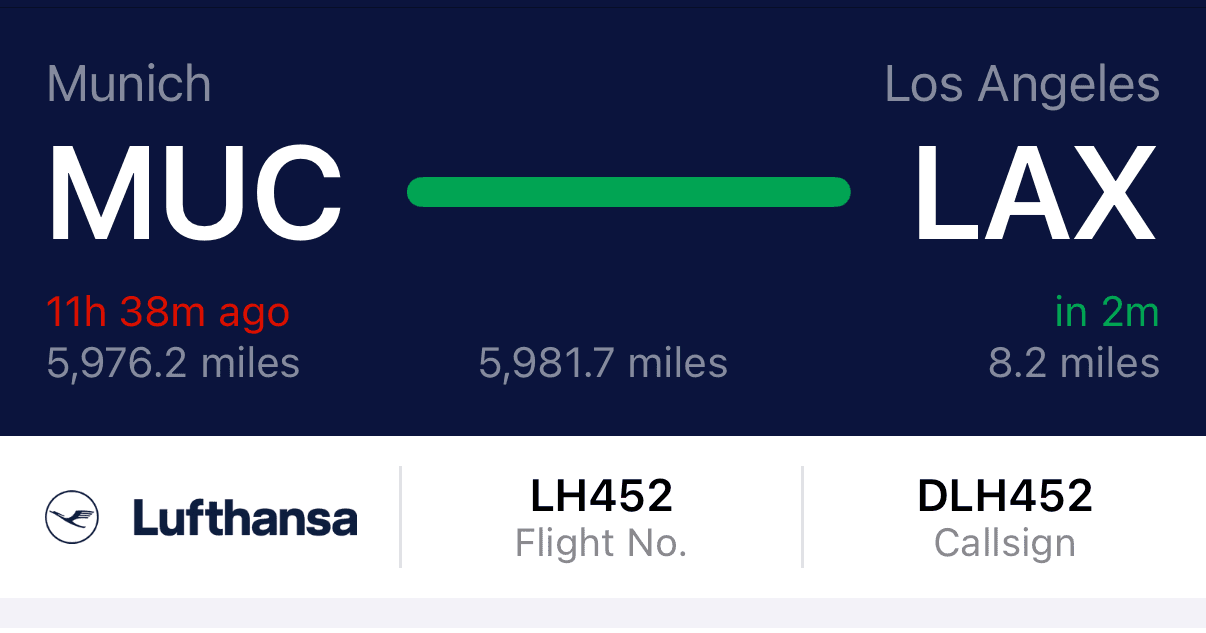This screenshot has height=633, width=1206.
Task: Open Munich MUC departure airport details
Action: 194,195
